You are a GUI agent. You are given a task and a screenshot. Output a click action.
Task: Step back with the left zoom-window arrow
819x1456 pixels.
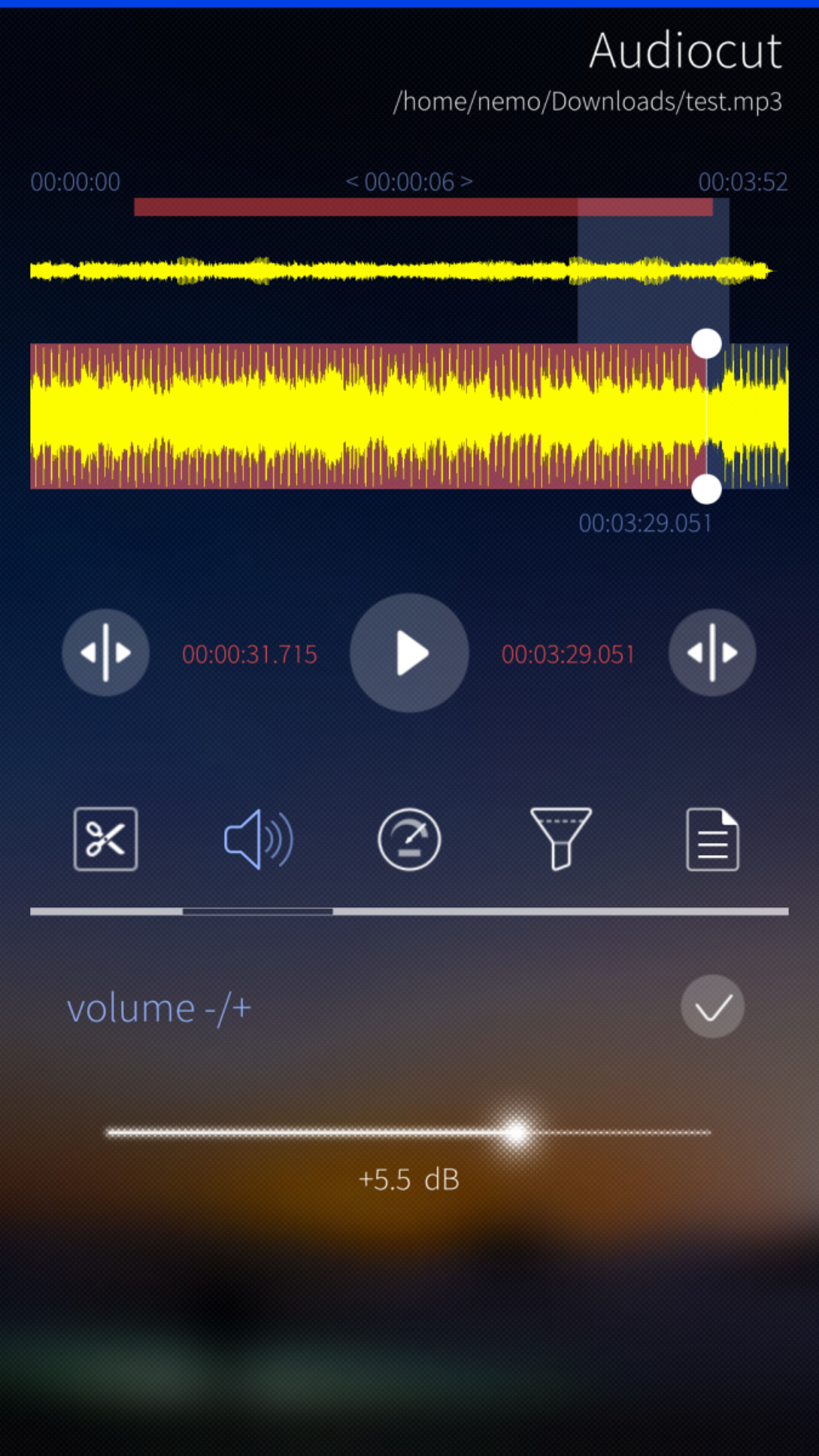(352, 182)
